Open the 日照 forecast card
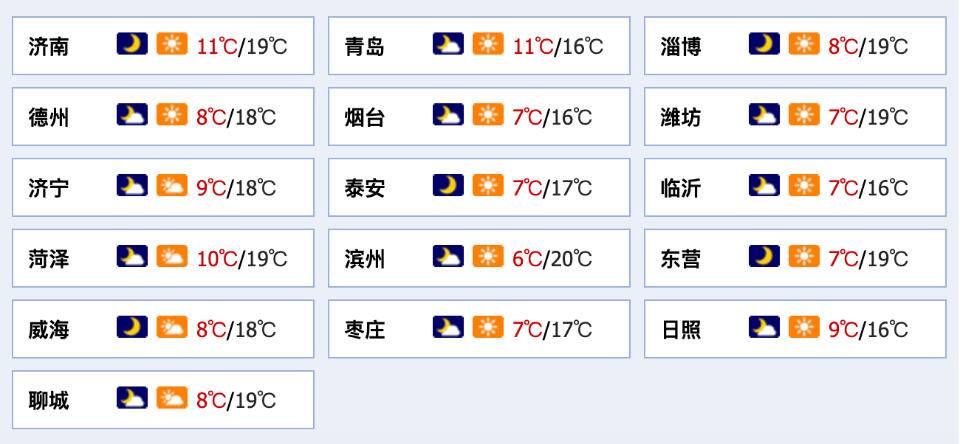Viewport: 960px width, 444px height. tap(795, 329)
